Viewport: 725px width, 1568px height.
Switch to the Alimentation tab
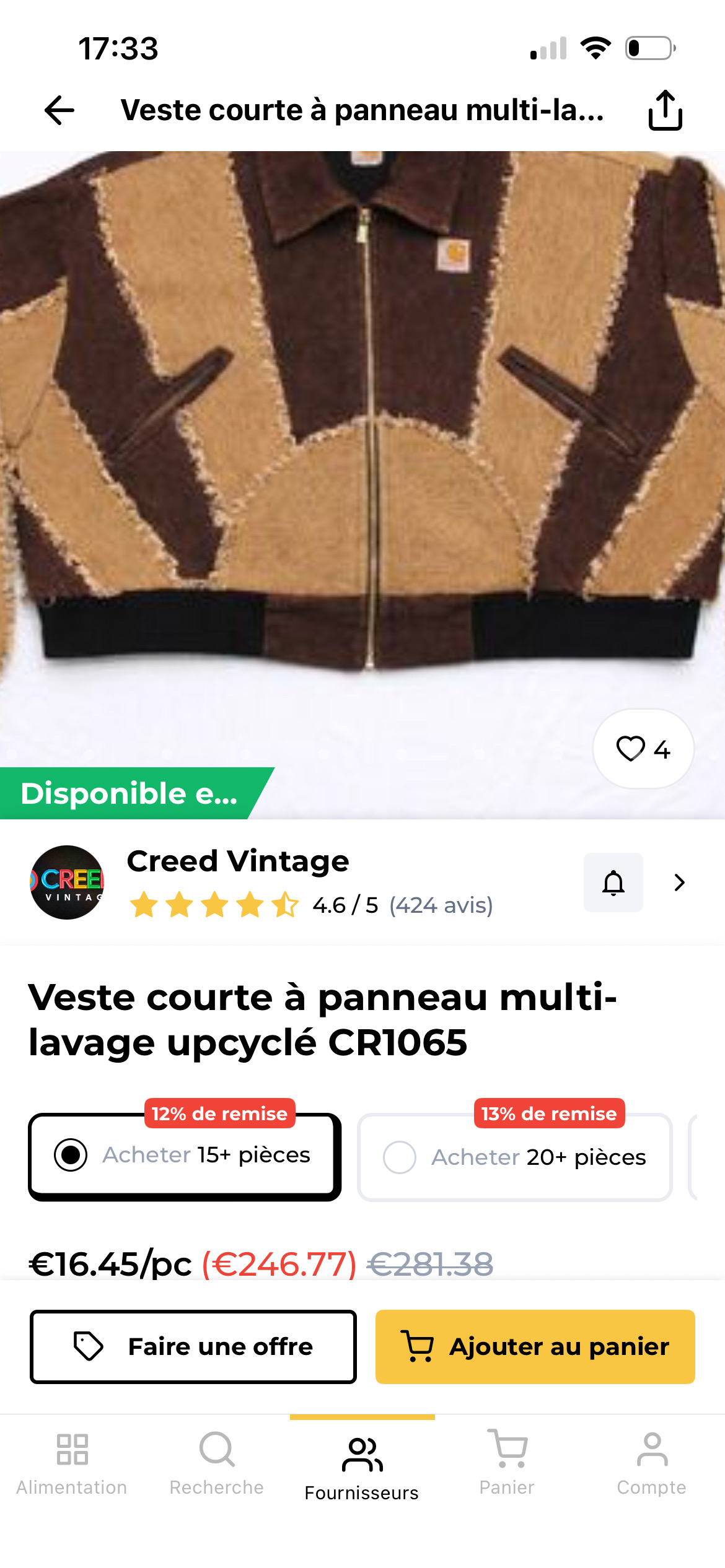[x=72, y=1463]
